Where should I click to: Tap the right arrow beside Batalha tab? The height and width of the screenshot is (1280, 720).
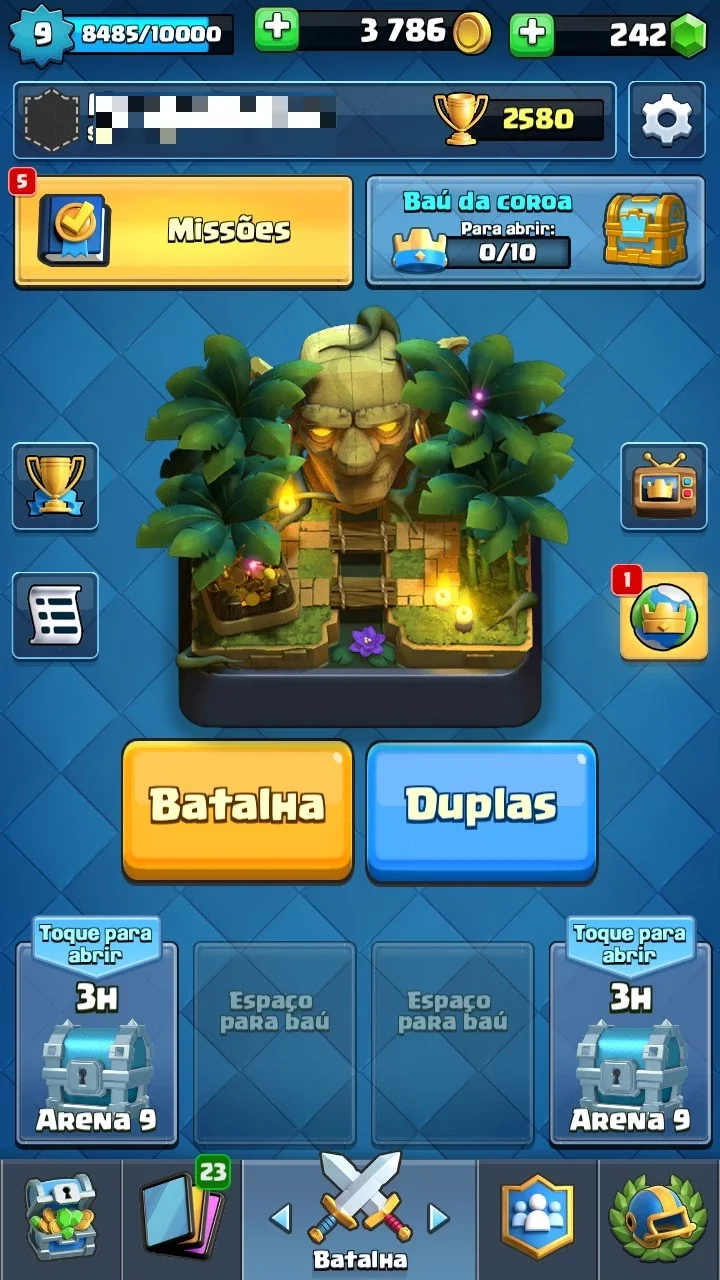[x=439, y=1217]
